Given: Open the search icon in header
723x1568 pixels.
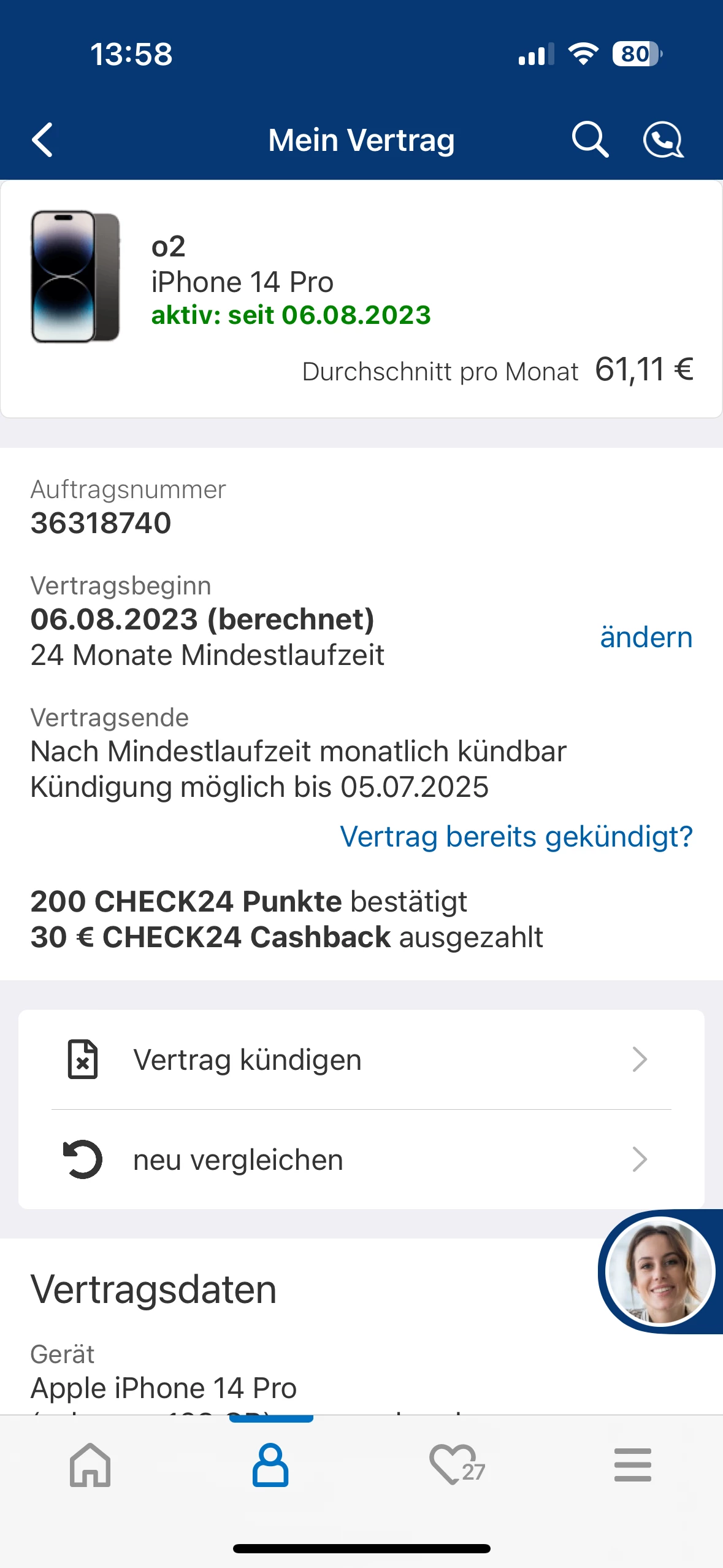Looking at the screenshot, I should [x=589, y=140].
